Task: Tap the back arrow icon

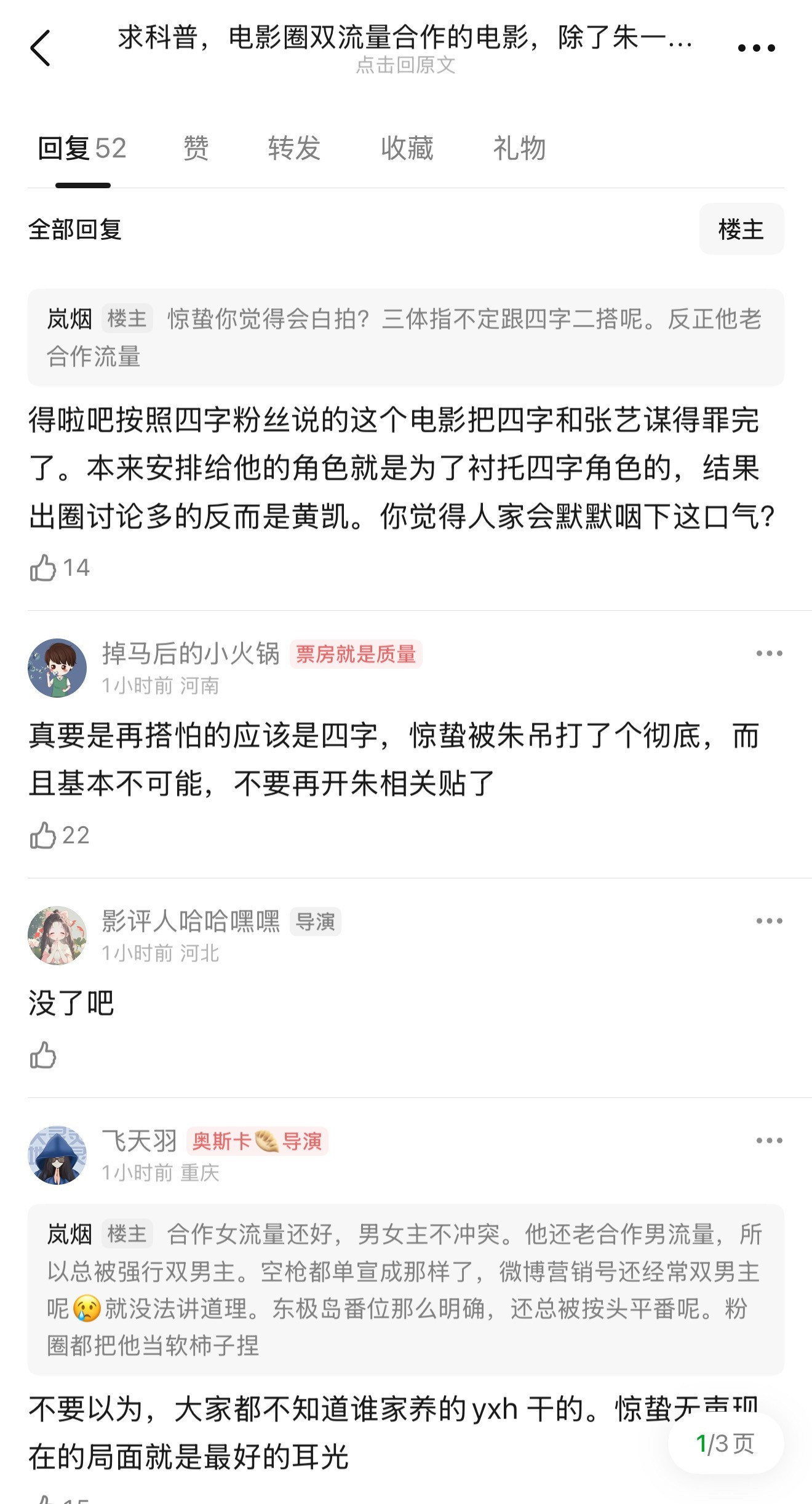Action: (x=41, y=48)
